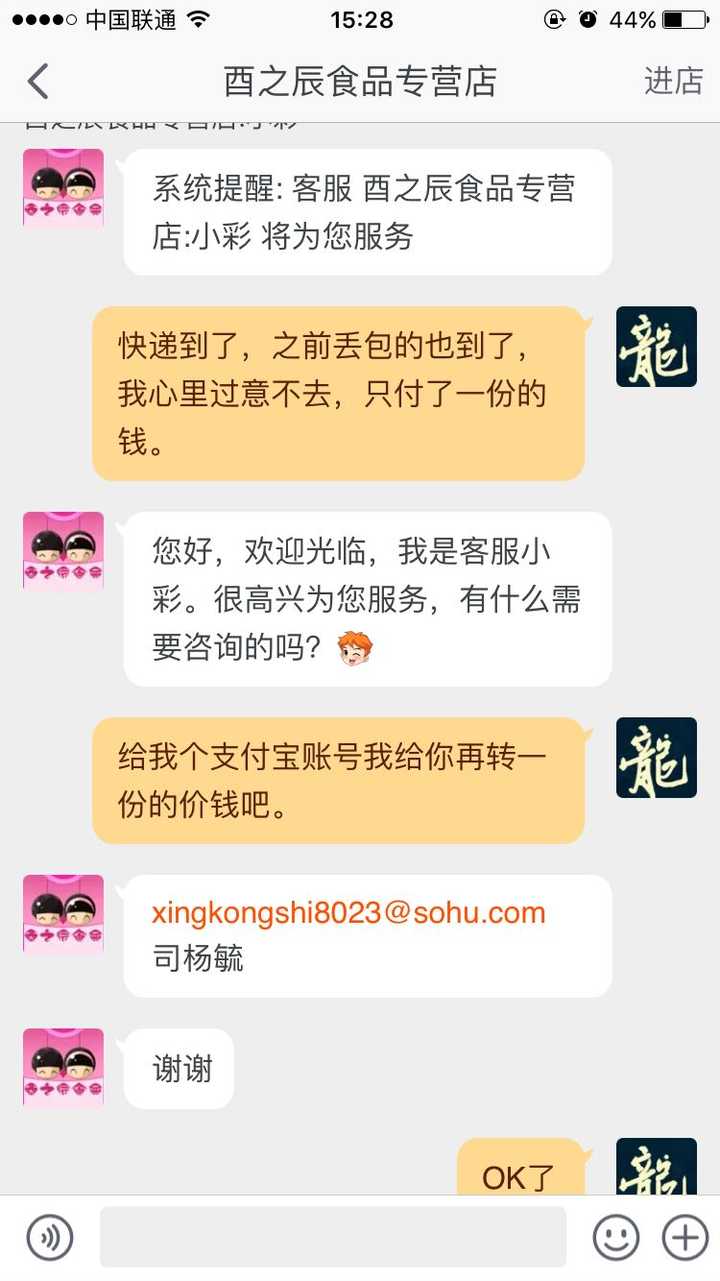Open the shop via 进店
720x1281 pixels.
(x=673, y=81)
